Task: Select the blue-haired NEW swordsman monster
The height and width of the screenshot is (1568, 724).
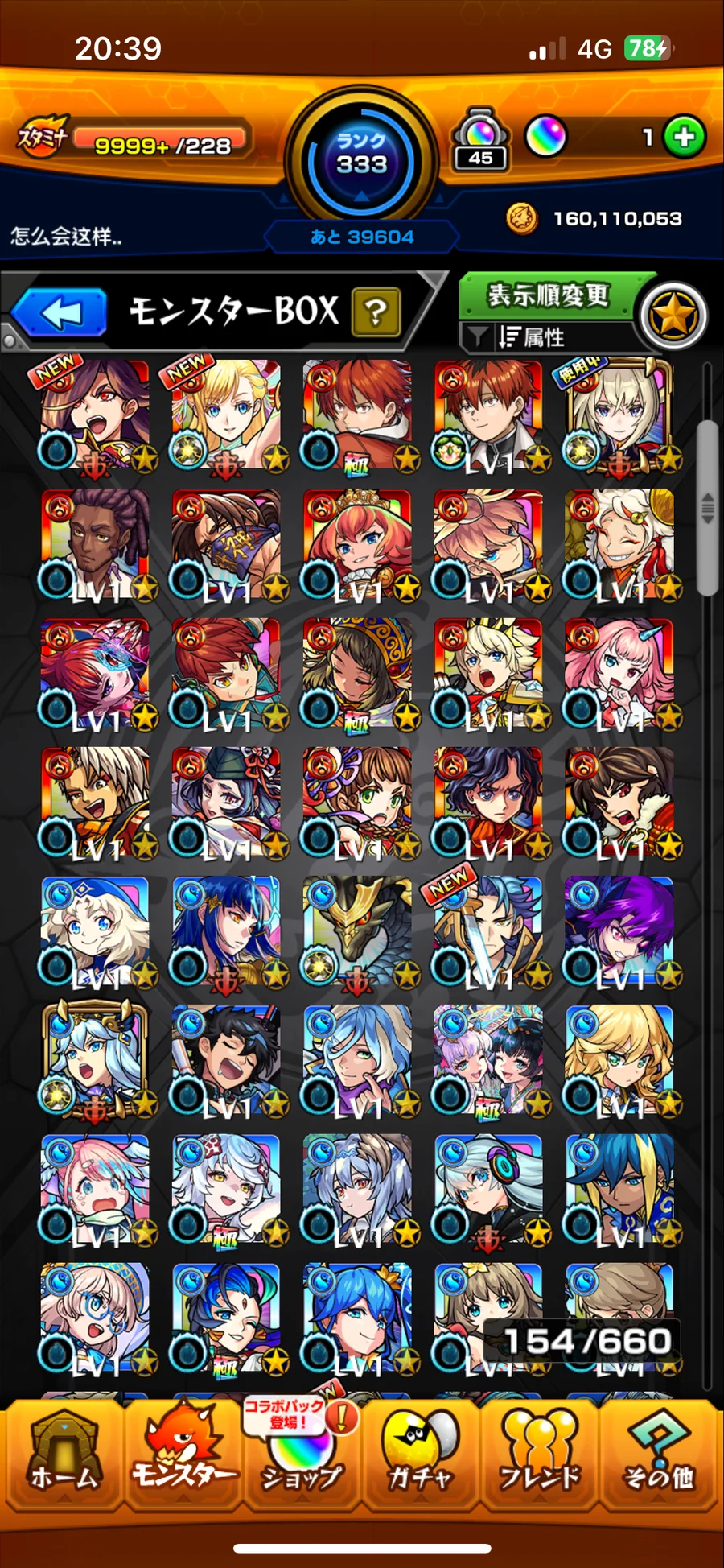Action: [x=488, y=932]
